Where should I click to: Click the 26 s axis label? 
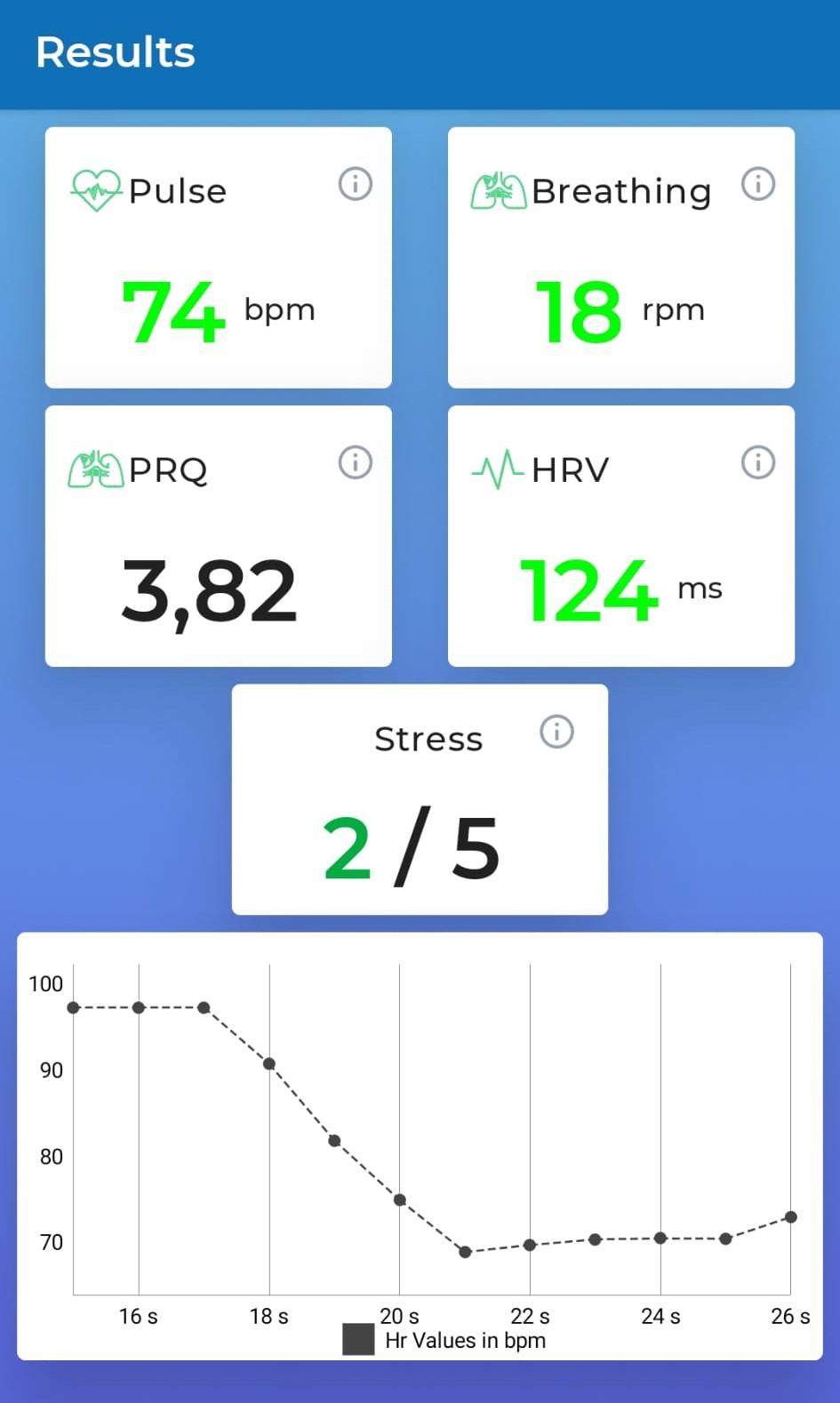pos(789,1317)
